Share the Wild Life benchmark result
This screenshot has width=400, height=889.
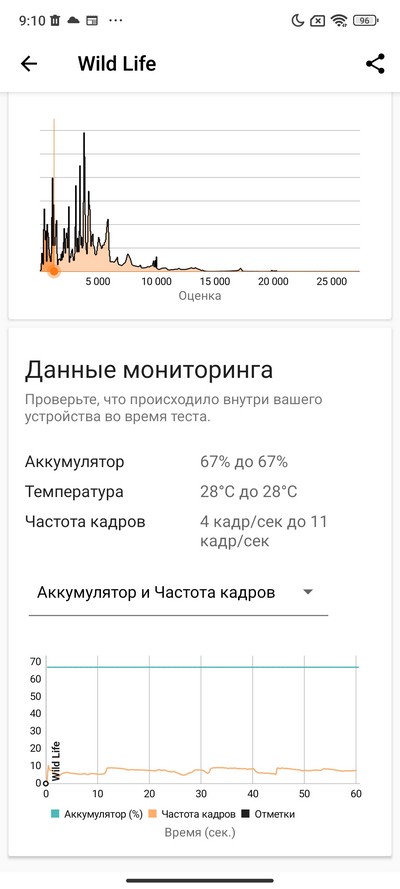pyautogui.click(x=375, y=64)
